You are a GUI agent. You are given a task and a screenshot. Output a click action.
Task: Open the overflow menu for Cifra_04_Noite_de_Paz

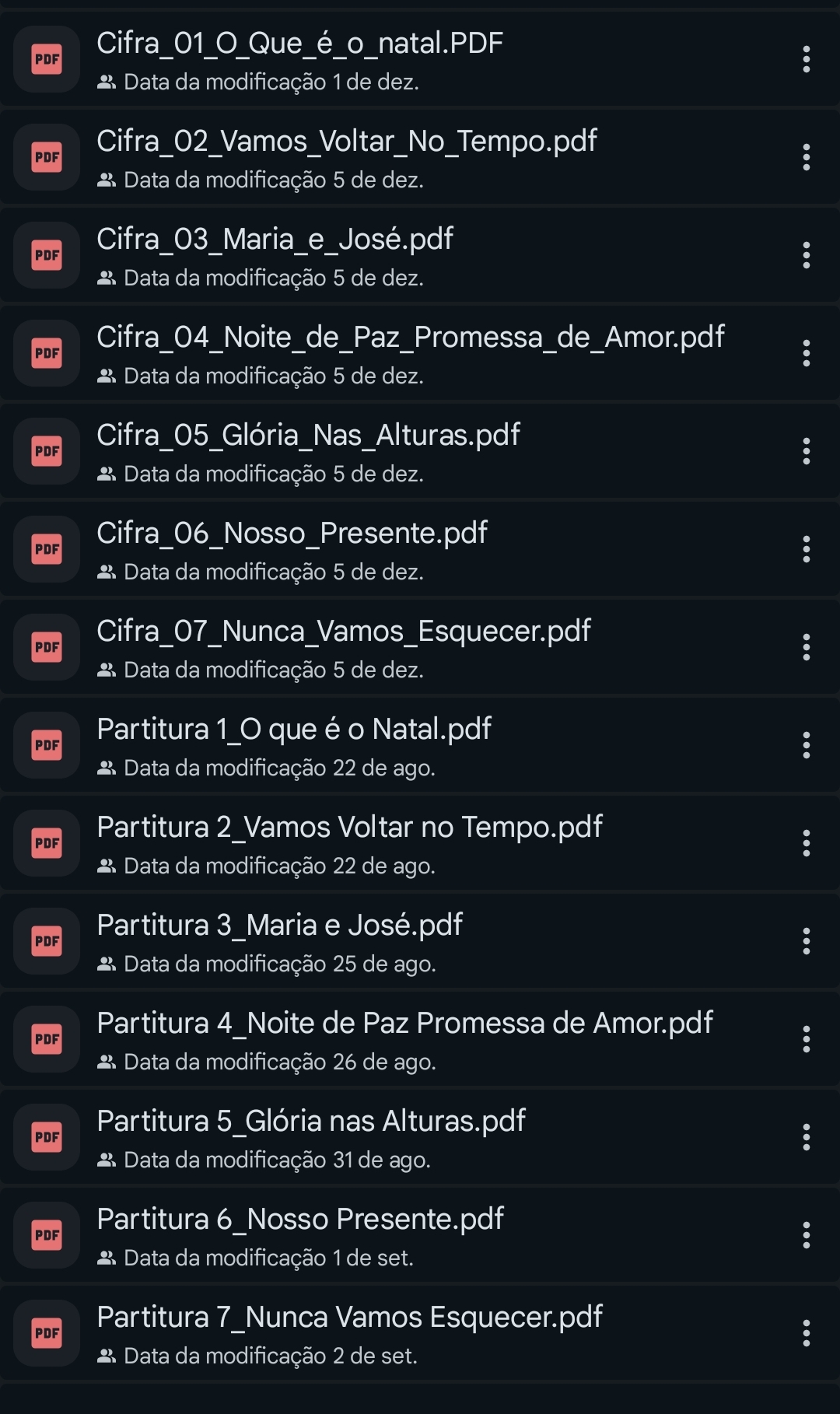[x=805, y=352]
